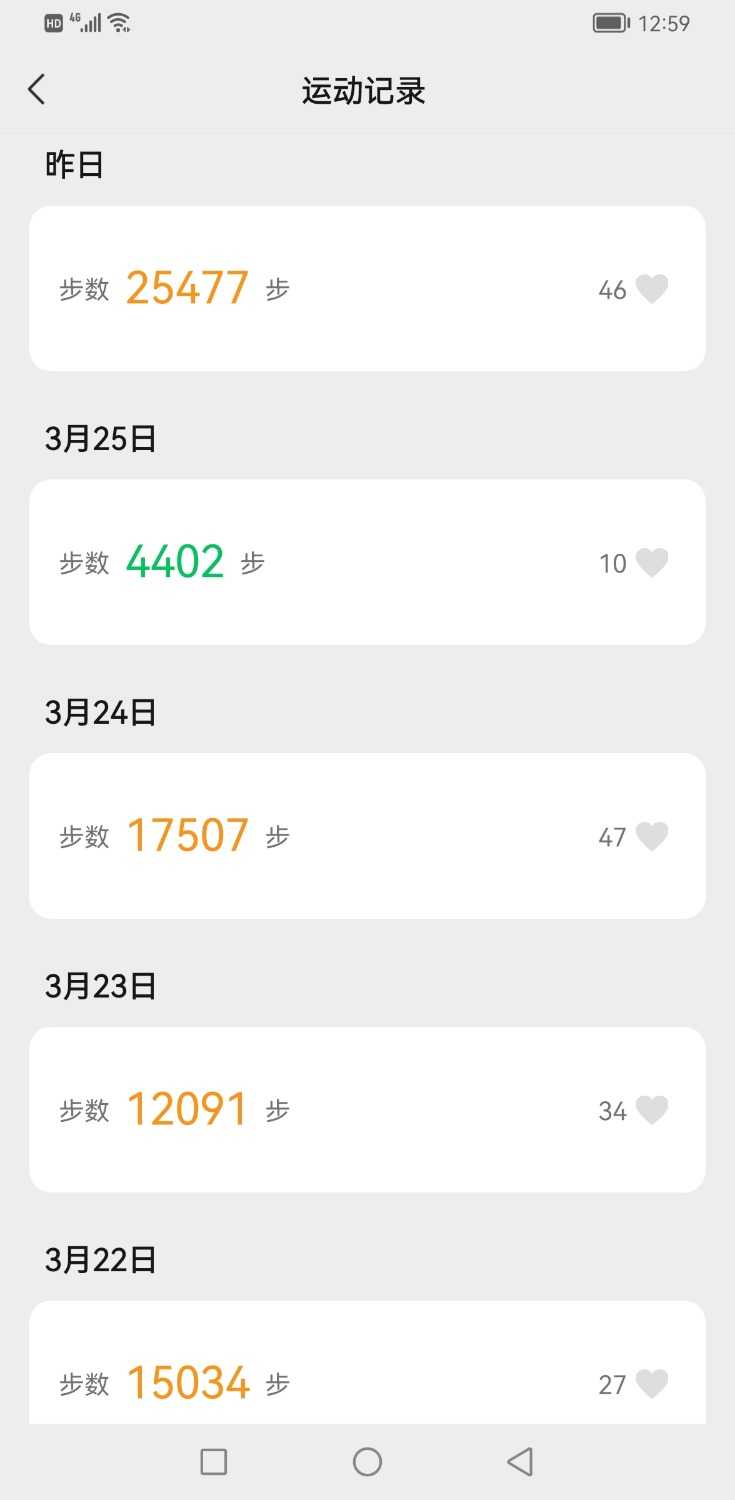The image size is (735, 1500).
Task: Tap the heart icon for March 22
Action: coord(652,1383)
